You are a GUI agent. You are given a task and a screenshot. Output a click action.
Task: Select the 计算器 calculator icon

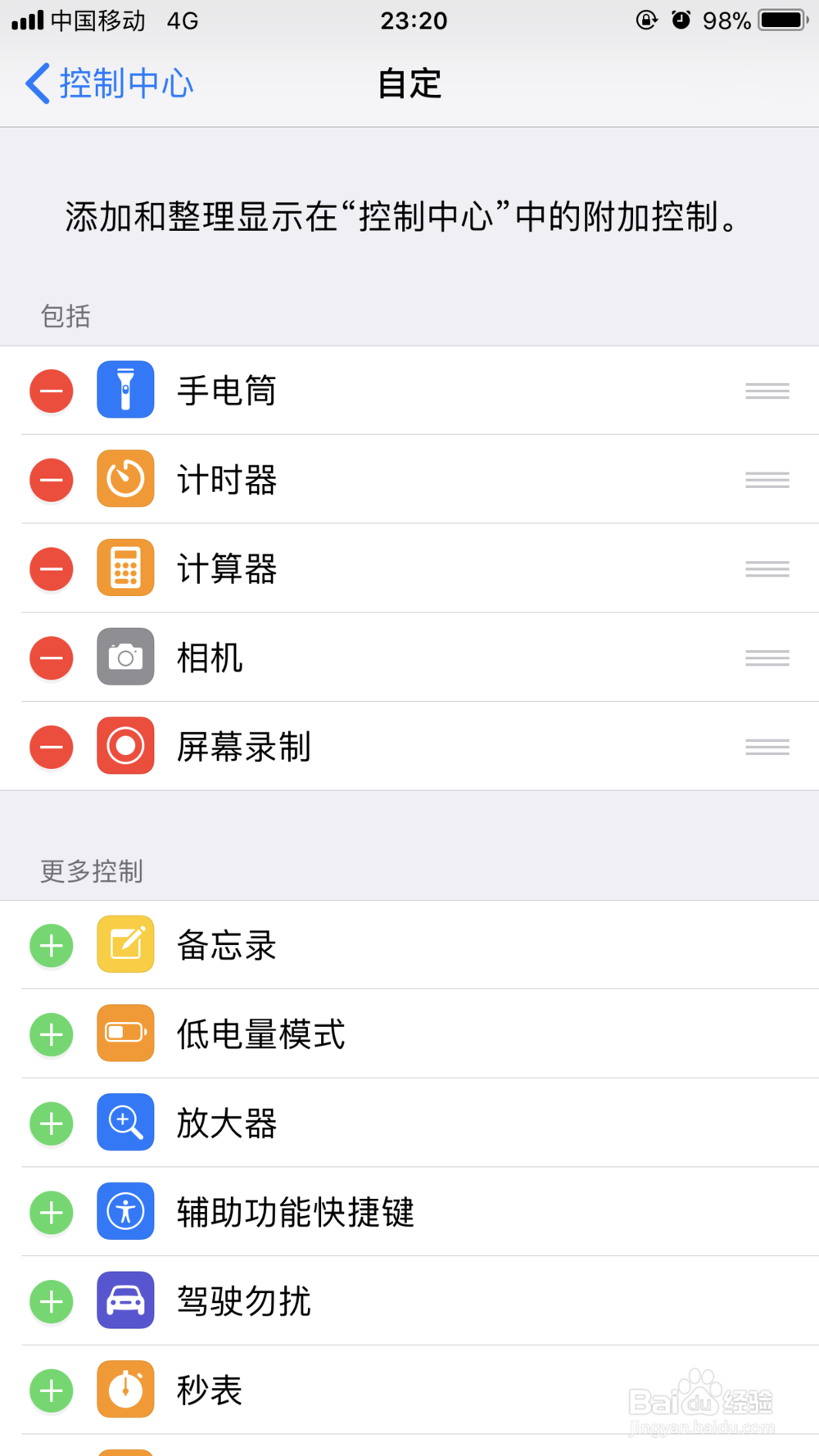click(124, 568)
